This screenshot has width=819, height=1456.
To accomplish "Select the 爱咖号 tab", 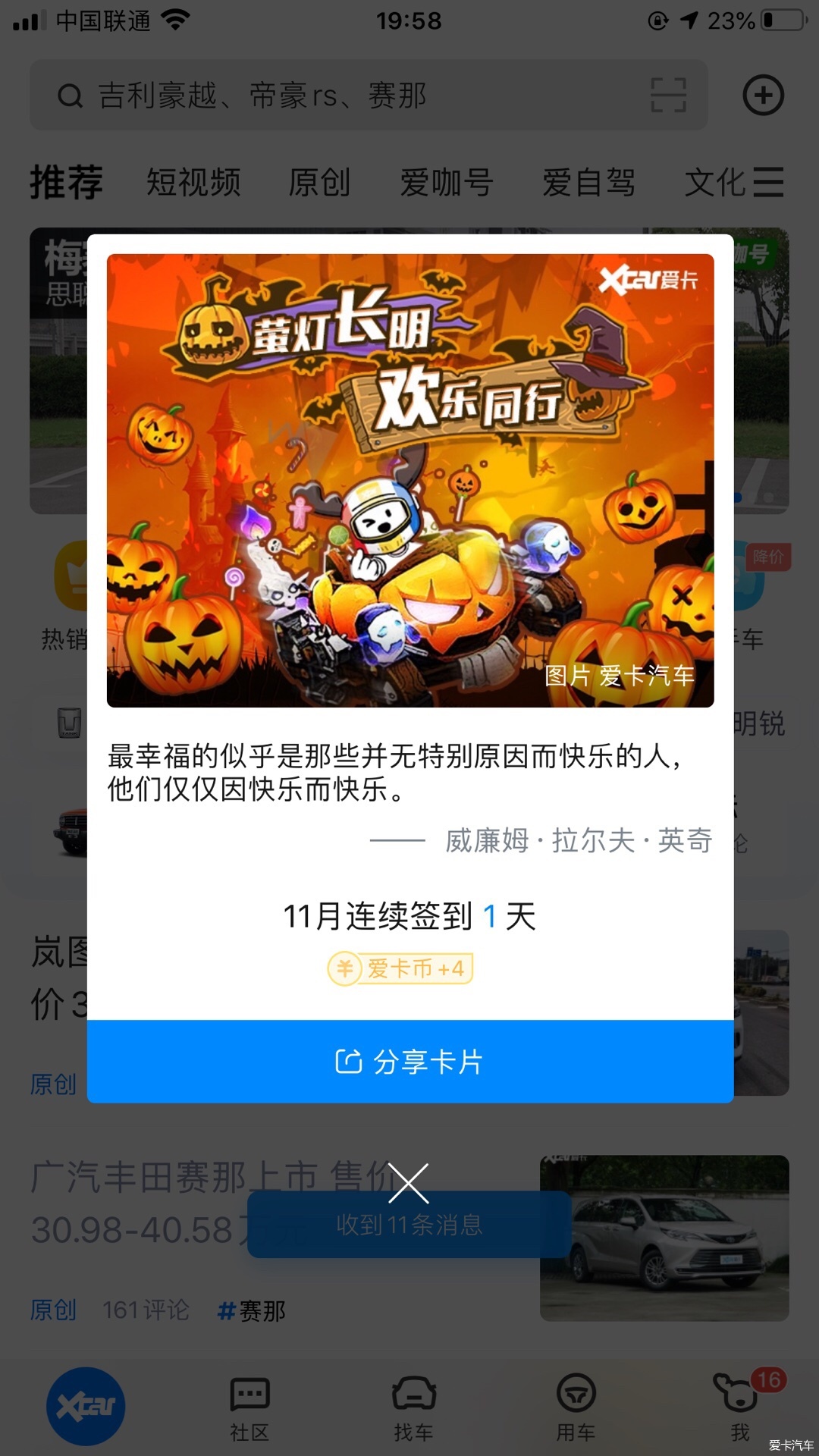I will [x=447, y=183].
